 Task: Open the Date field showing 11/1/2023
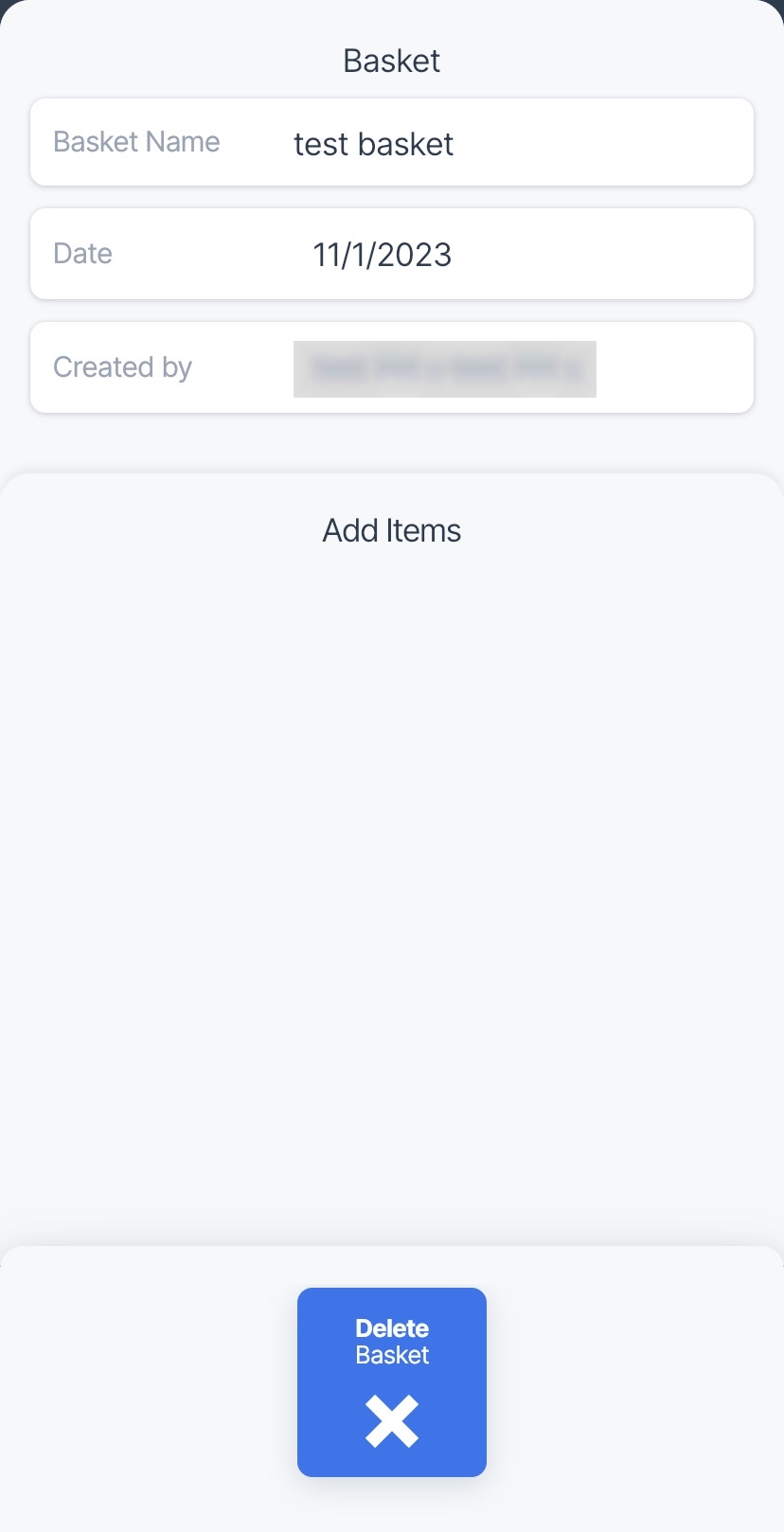392,254
